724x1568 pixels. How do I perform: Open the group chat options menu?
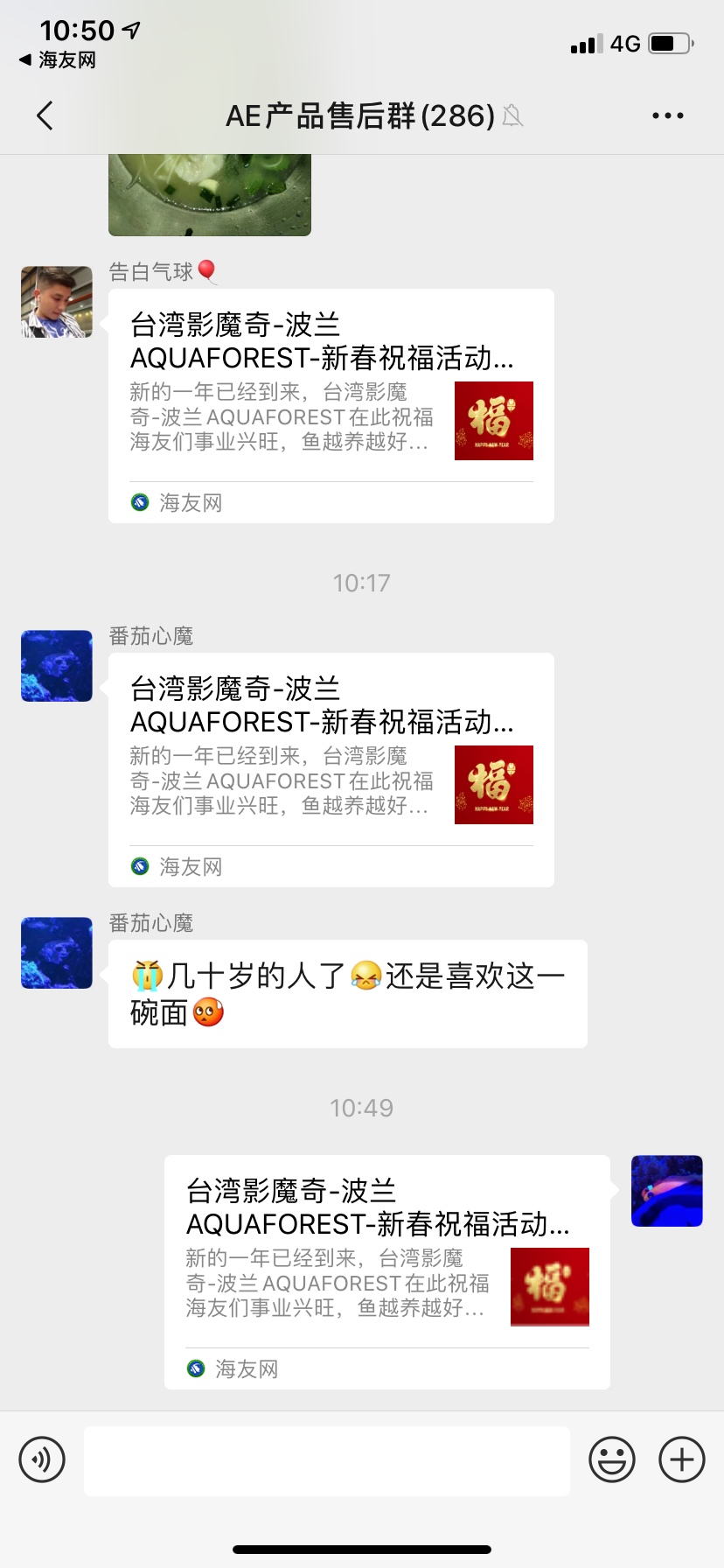667,115
